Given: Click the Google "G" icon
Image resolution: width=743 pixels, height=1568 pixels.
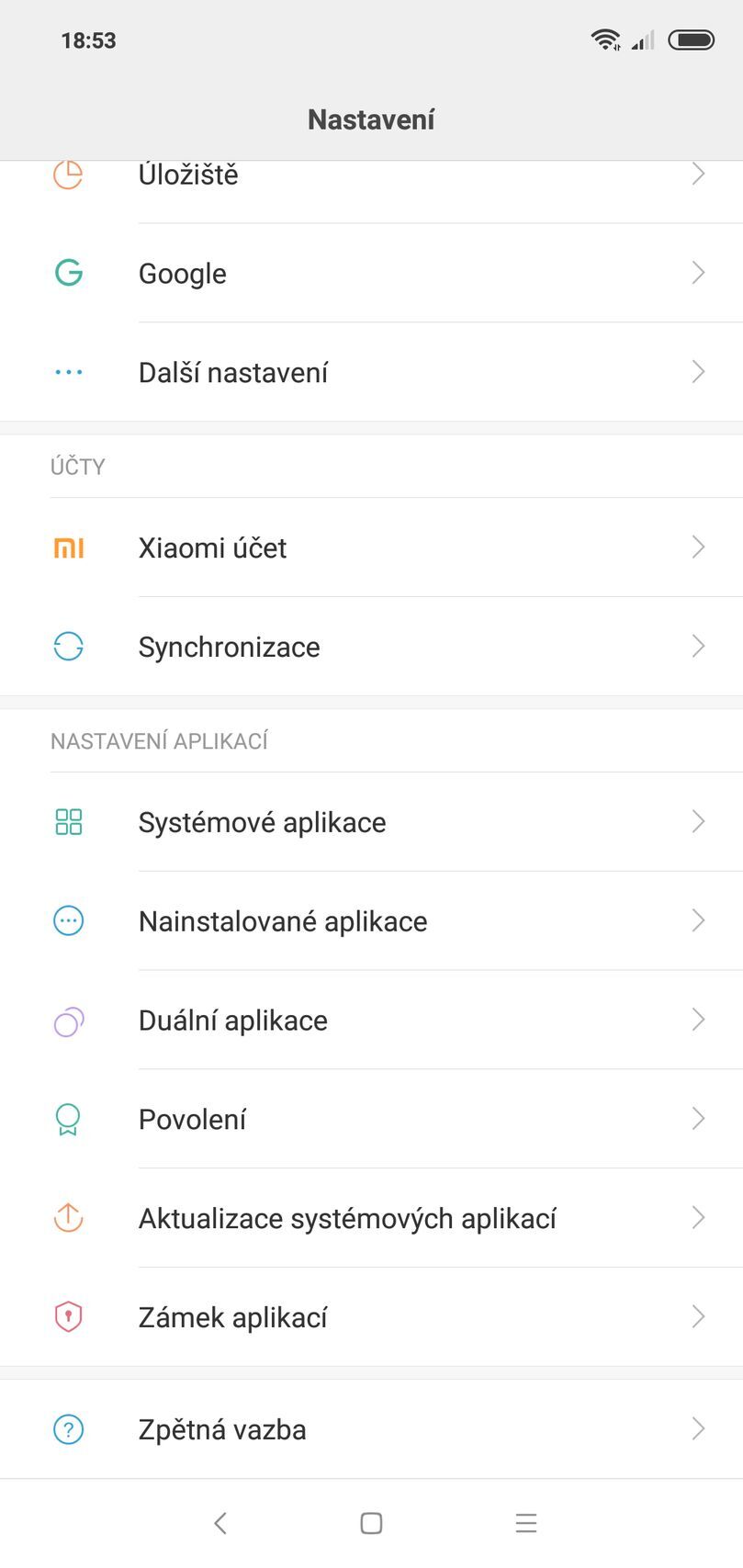Looking at the screenshot, I should [x=68, y=273].
